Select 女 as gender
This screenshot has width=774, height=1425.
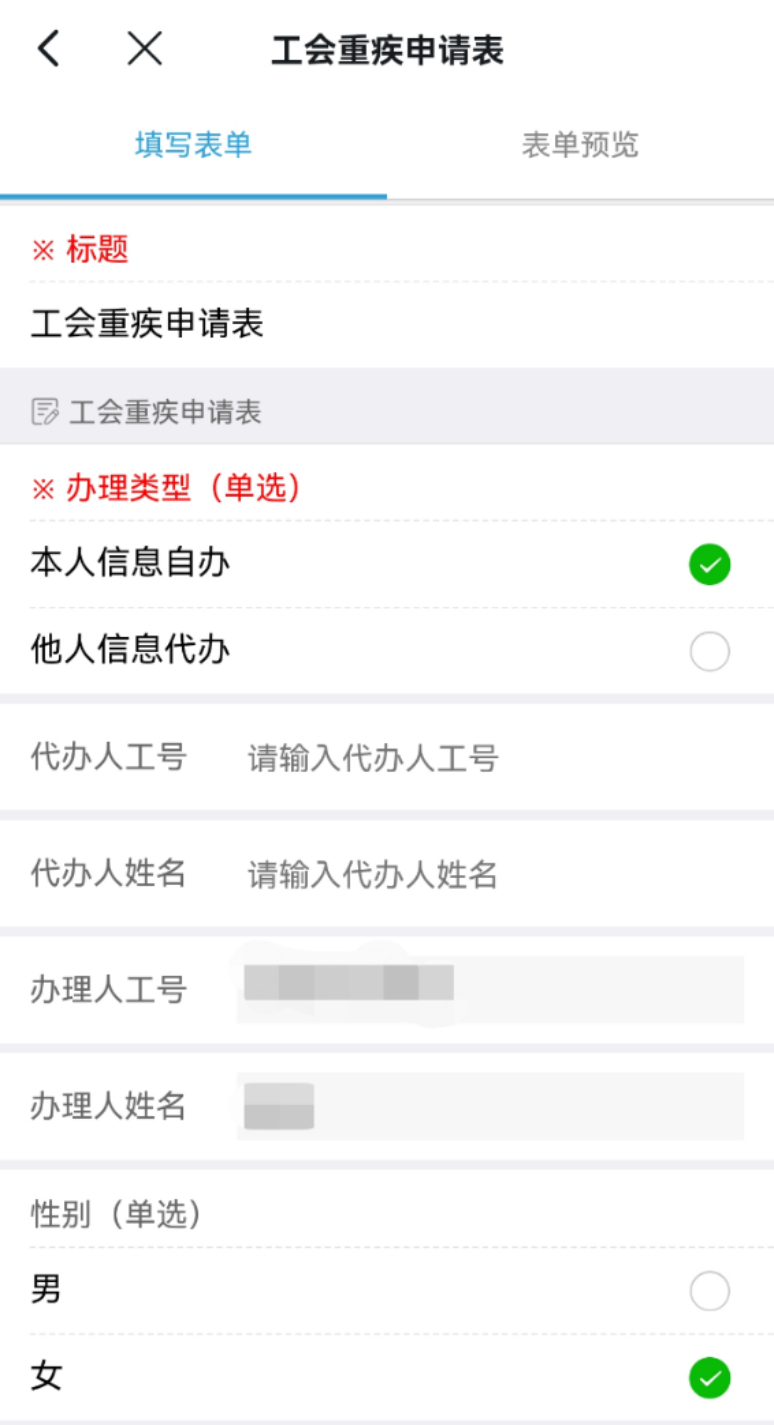709,1379
